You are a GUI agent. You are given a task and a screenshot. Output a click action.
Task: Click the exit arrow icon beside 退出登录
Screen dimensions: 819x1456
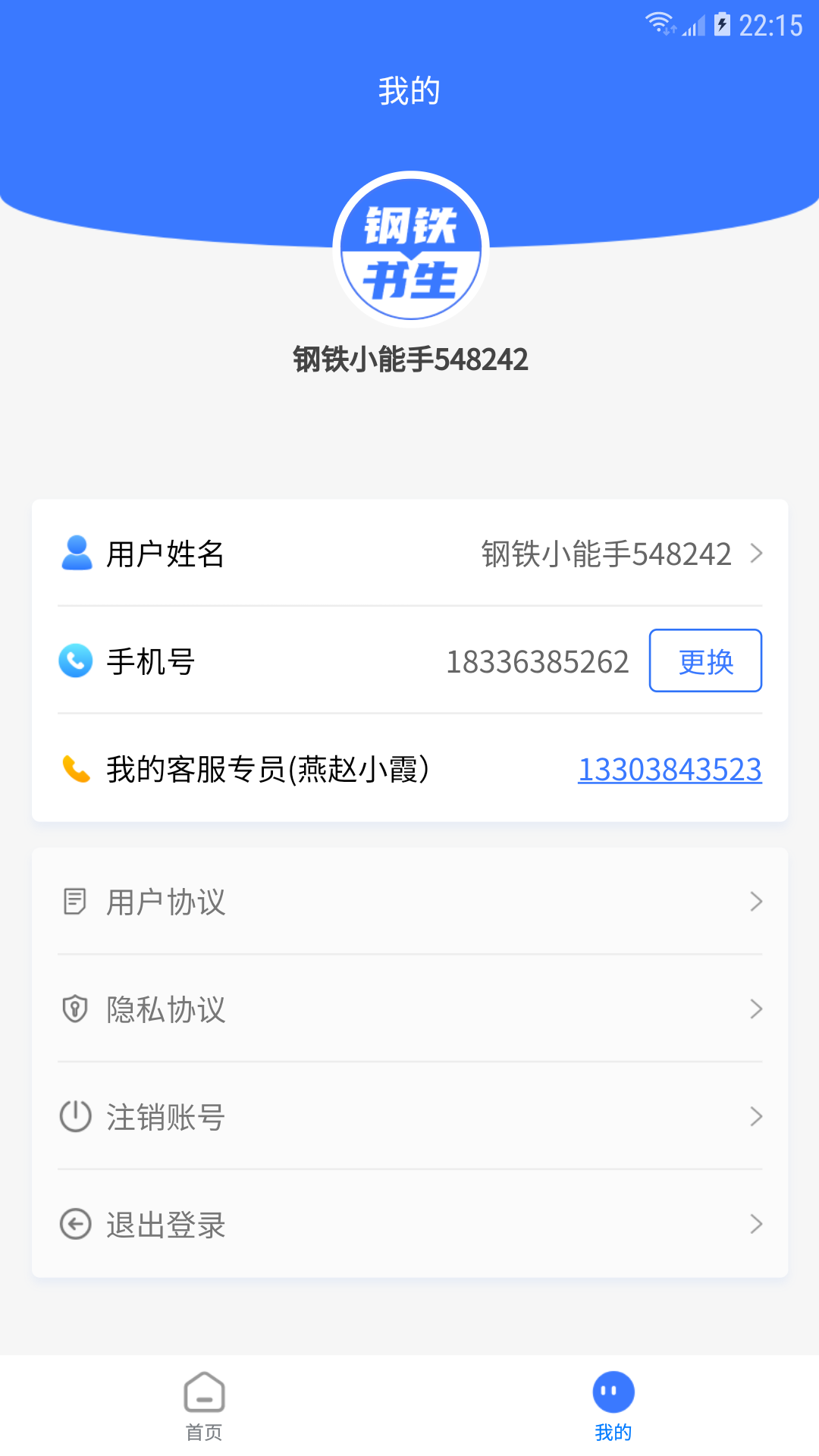(x=74, y=1224)
